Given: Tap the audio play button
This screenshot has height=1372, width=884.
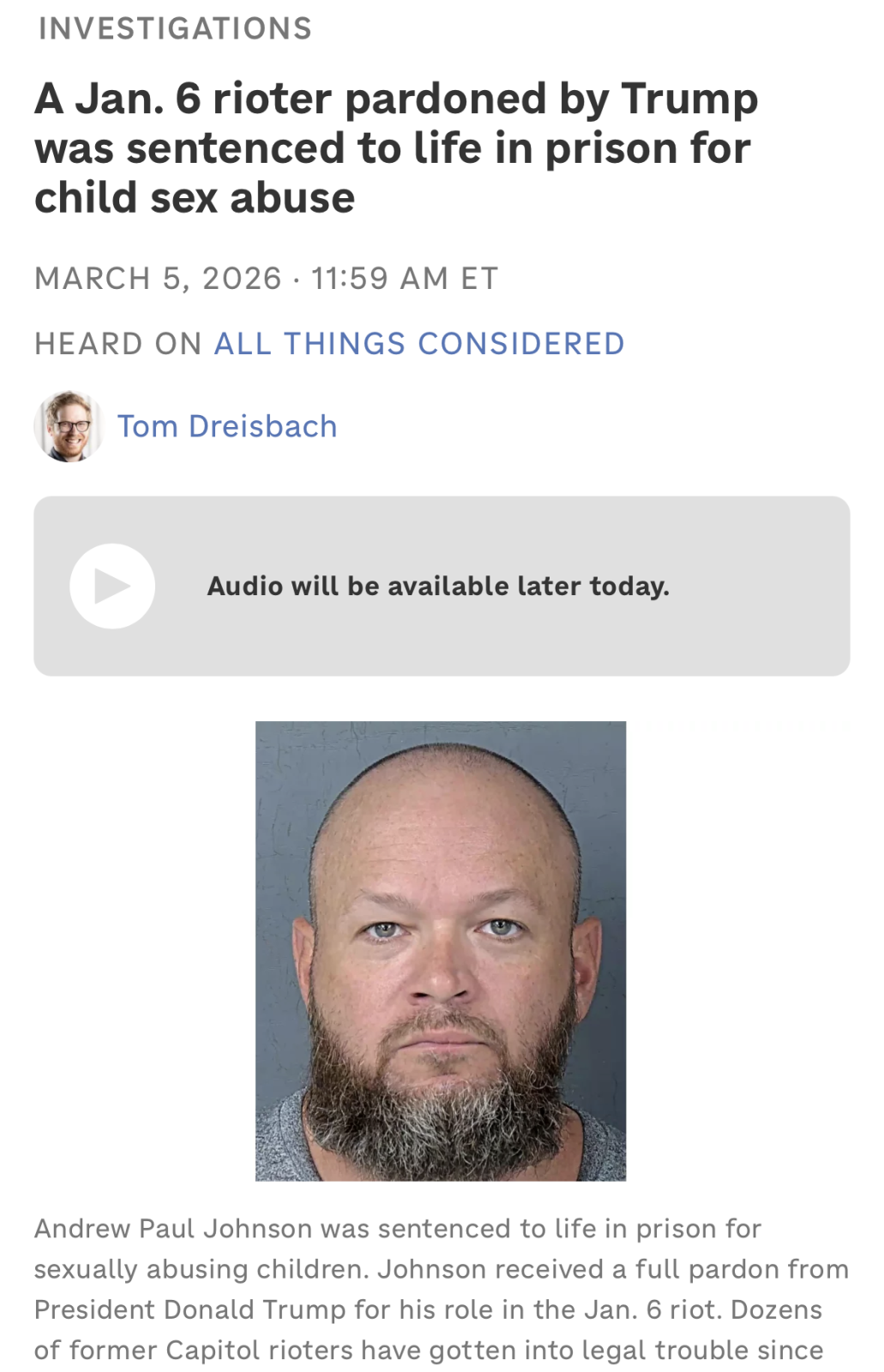Looking at the screenshot, I should (112, 587).
